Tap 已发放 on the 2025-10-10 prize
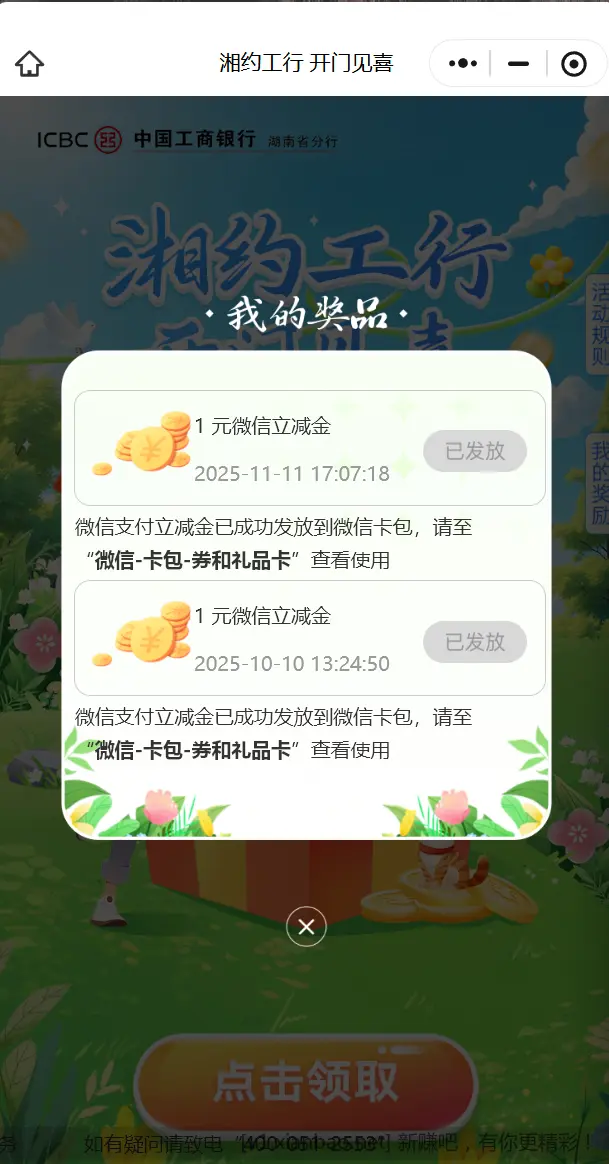Image resolution: width=609 pixels, height=1164 pixels. point(475,641)
